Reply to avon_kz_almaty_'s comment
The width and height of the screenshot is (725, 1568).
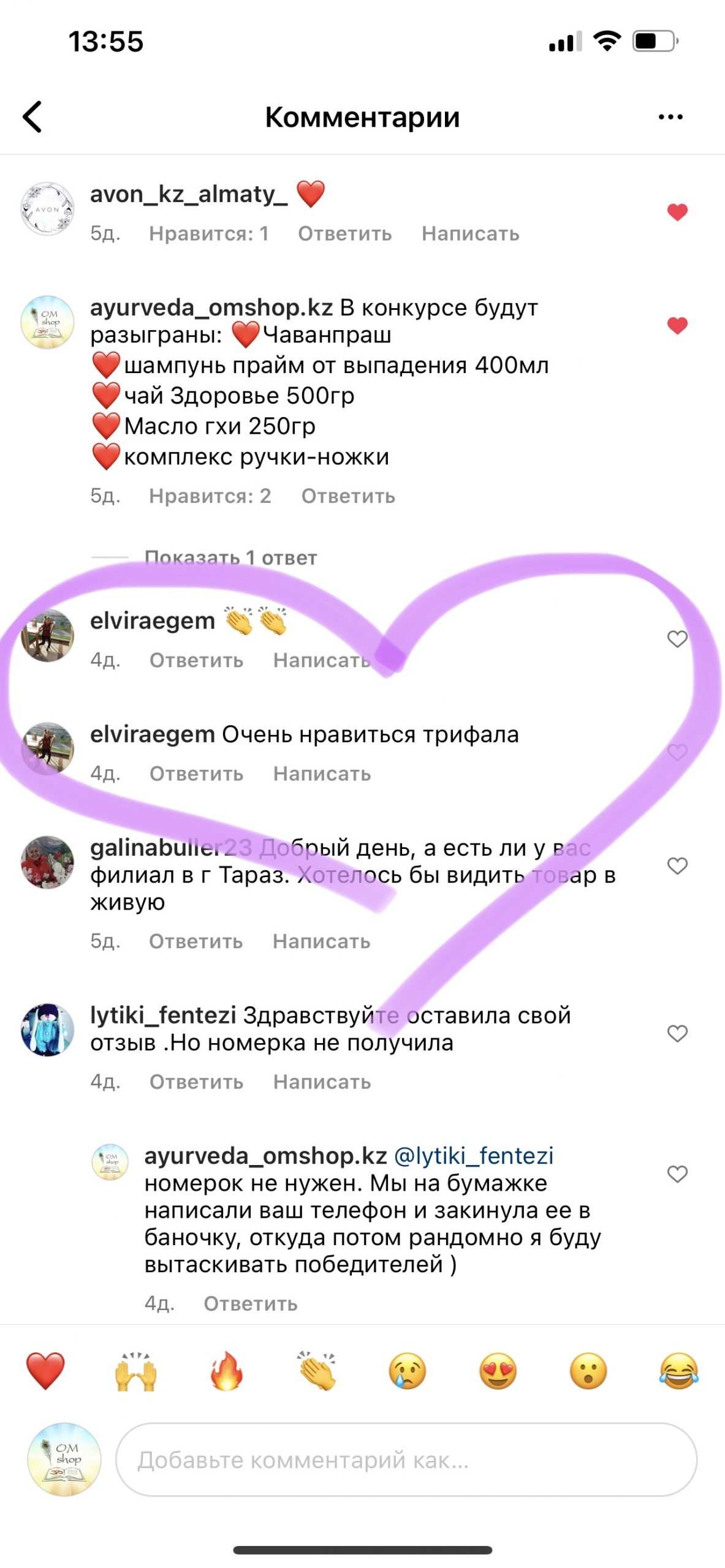[x=344, y=234]
